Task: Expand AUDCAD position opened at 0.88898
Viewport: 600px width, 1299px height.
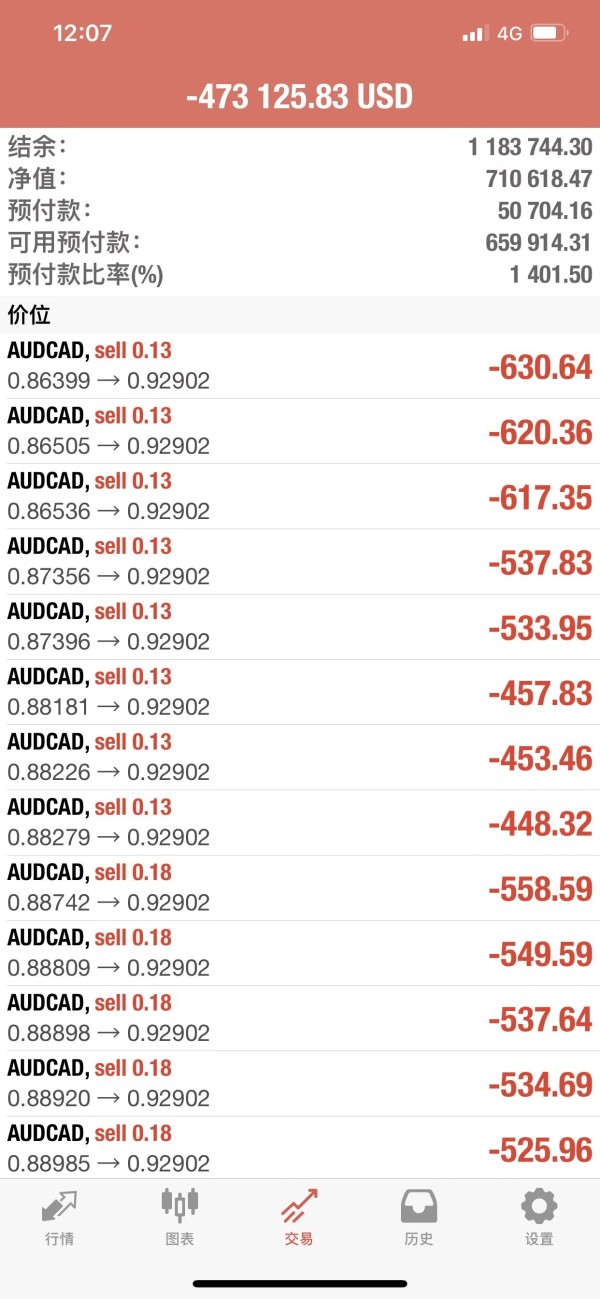Action: [x=300, y=1018]
